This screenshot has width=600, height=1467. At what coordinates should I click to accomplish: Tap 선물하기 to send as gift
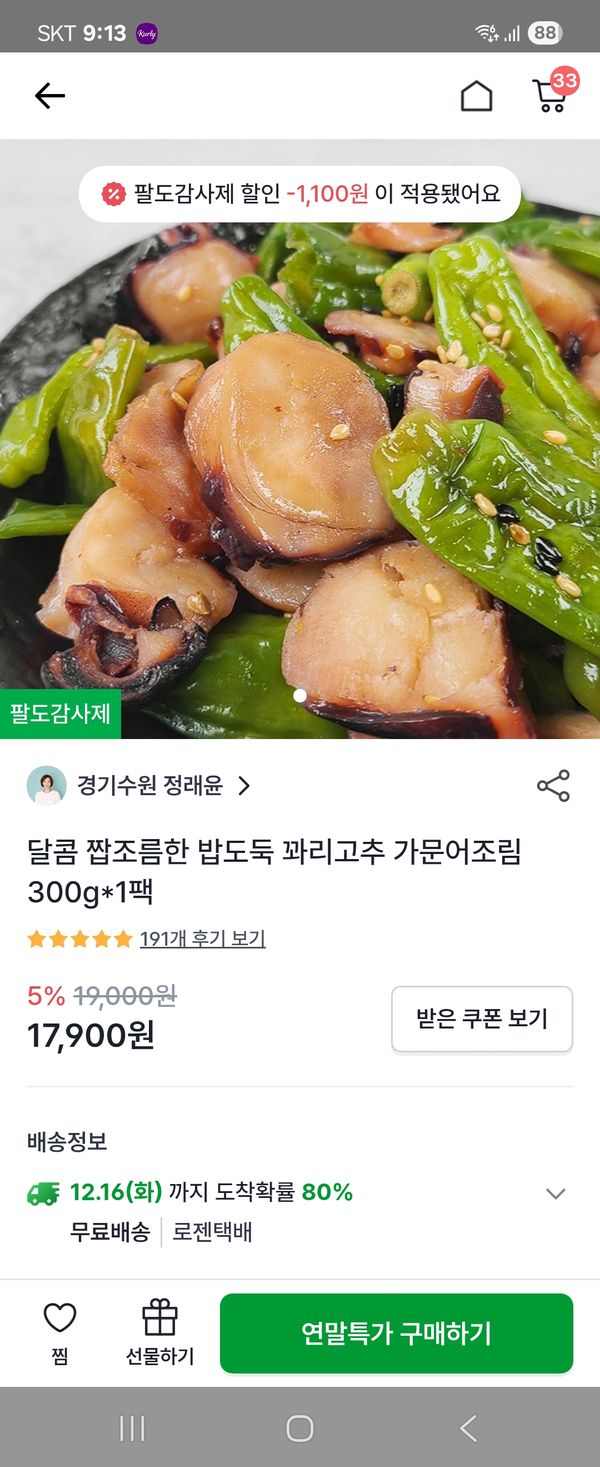(x=160, y=1333)
